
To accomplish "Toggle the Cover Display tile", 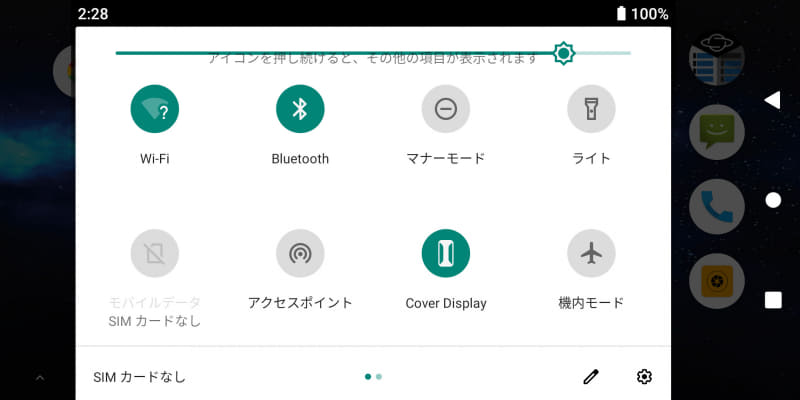I will click(445, 254).
